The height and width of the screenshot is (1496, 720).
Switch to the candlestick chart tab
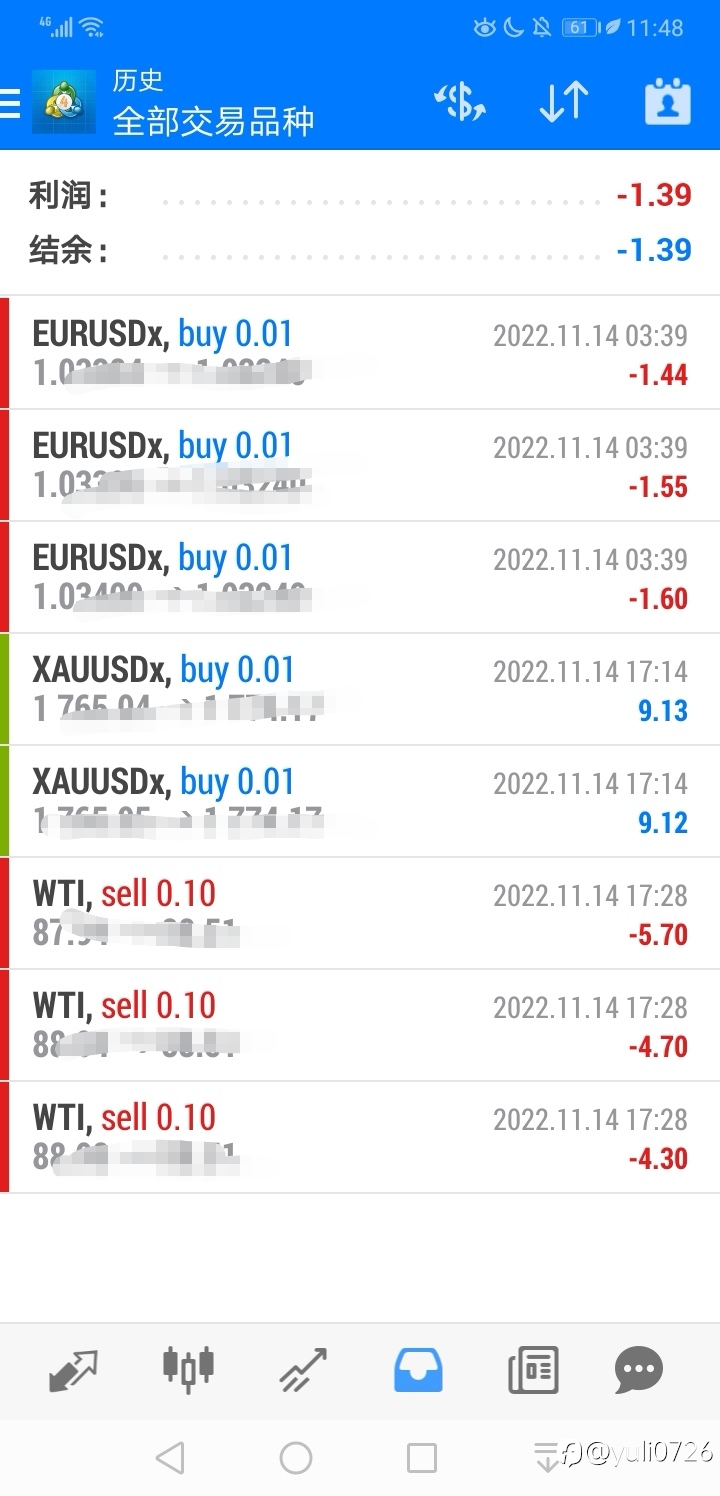(188, 1369)
